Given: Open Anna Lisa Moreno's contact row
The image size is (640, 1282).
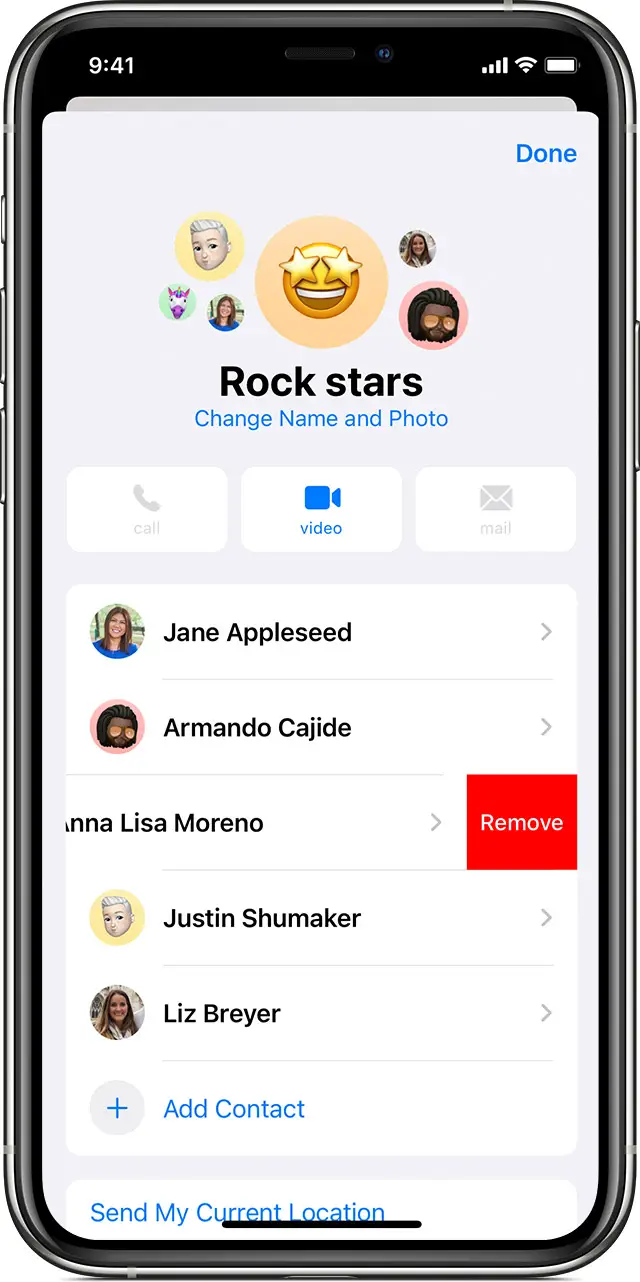Looking at the screenshot, I should (x=250, y=823).
